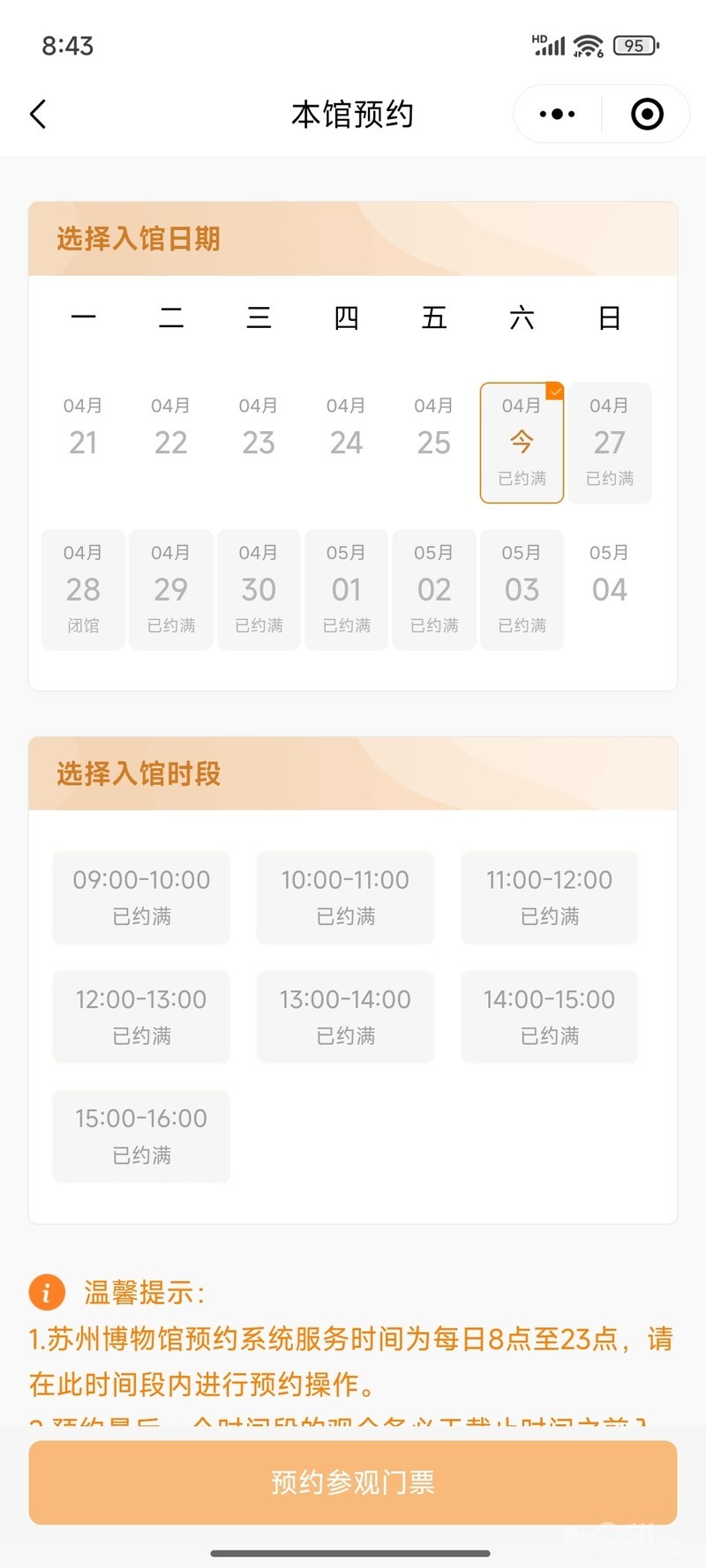Choose May 01 in the calendar
Viewport: 706px width, 1568px height.
click(346, 589)
